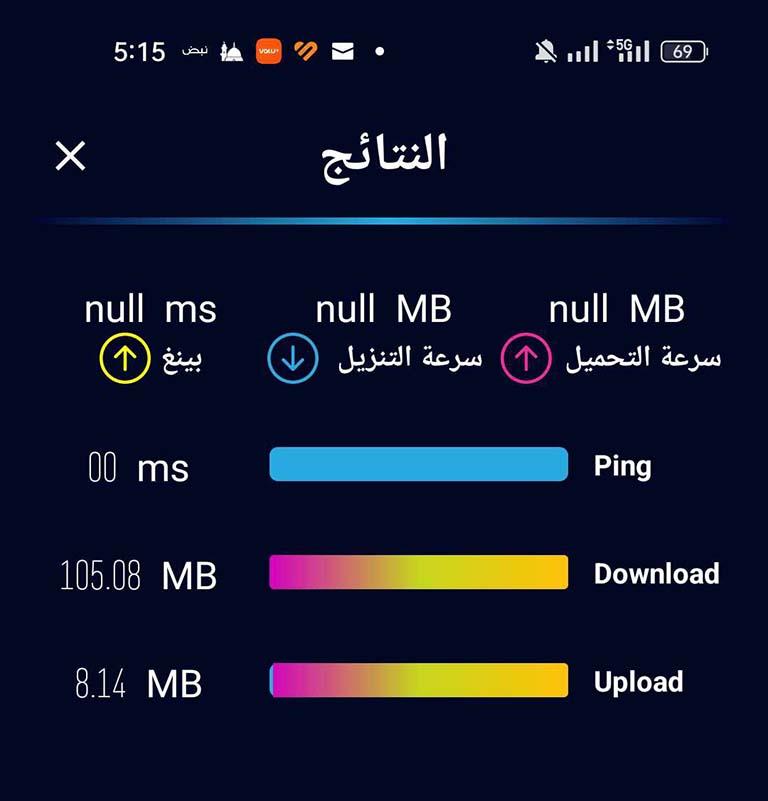This screenshot has height=801, width=768.
Task: Close the results screen
Action: (x=71, y=156)
